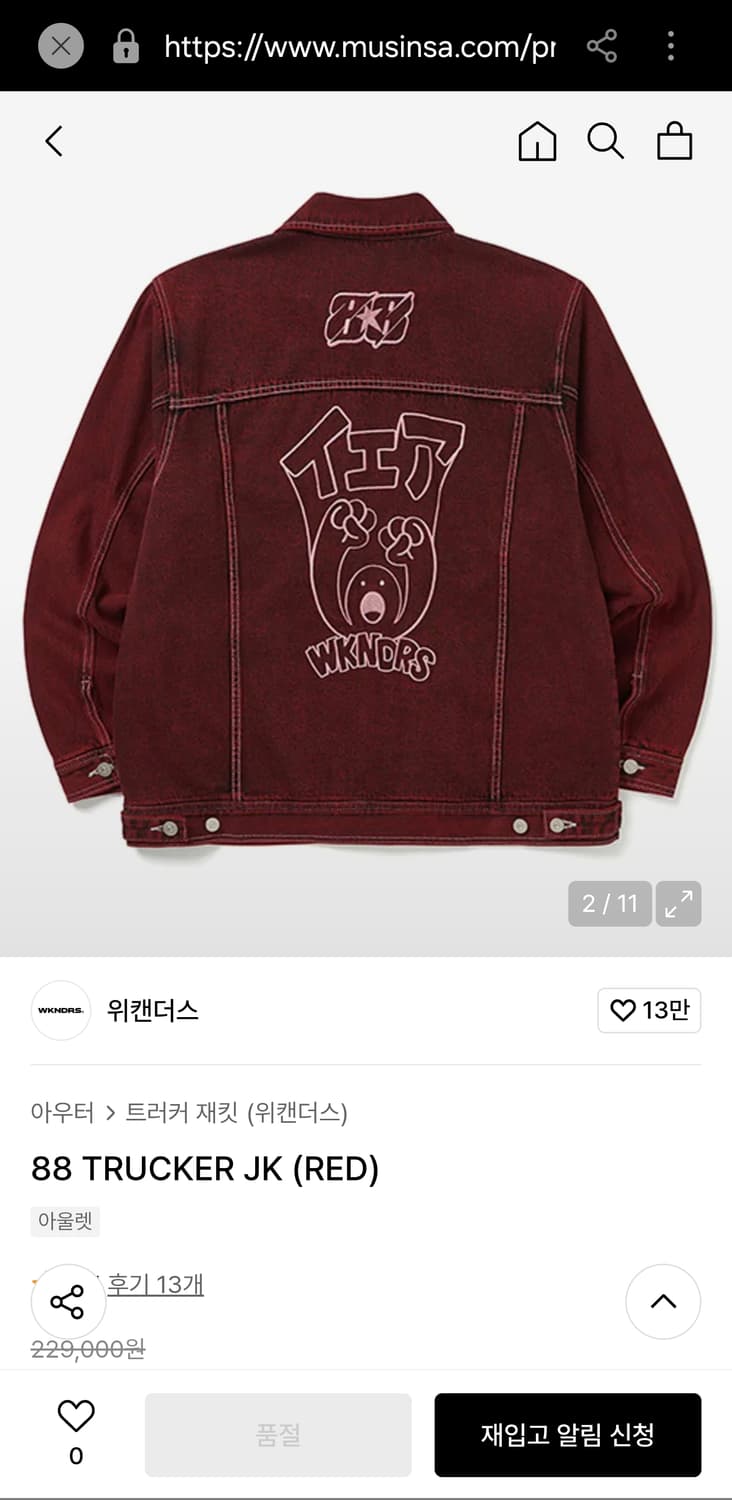Tap the scroll-to-top chevron button
This screenshot has height=1500, width=732.
point(663,1302)
